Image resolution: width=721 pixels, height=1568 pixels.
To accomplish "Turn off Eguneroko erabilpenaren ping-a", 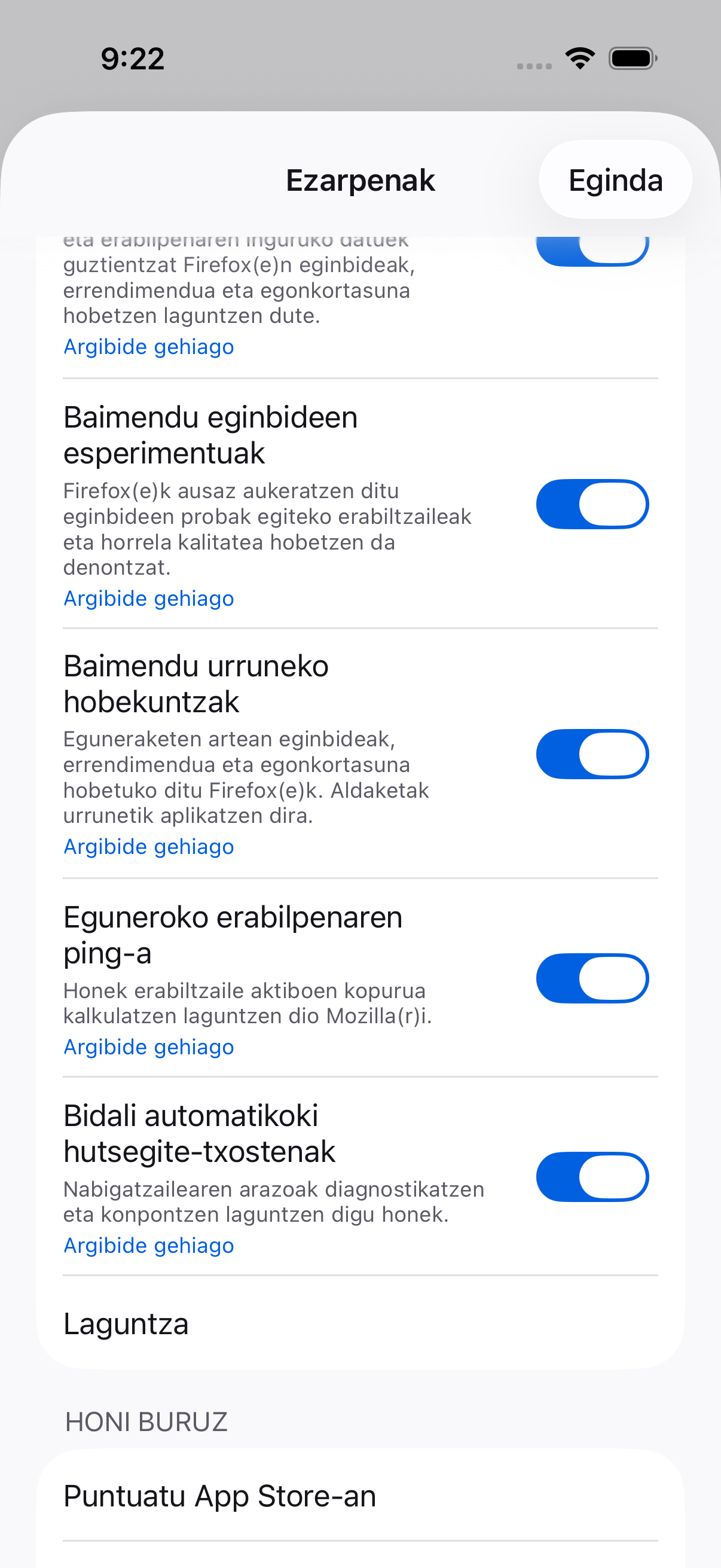I will (x=592, y=978).
